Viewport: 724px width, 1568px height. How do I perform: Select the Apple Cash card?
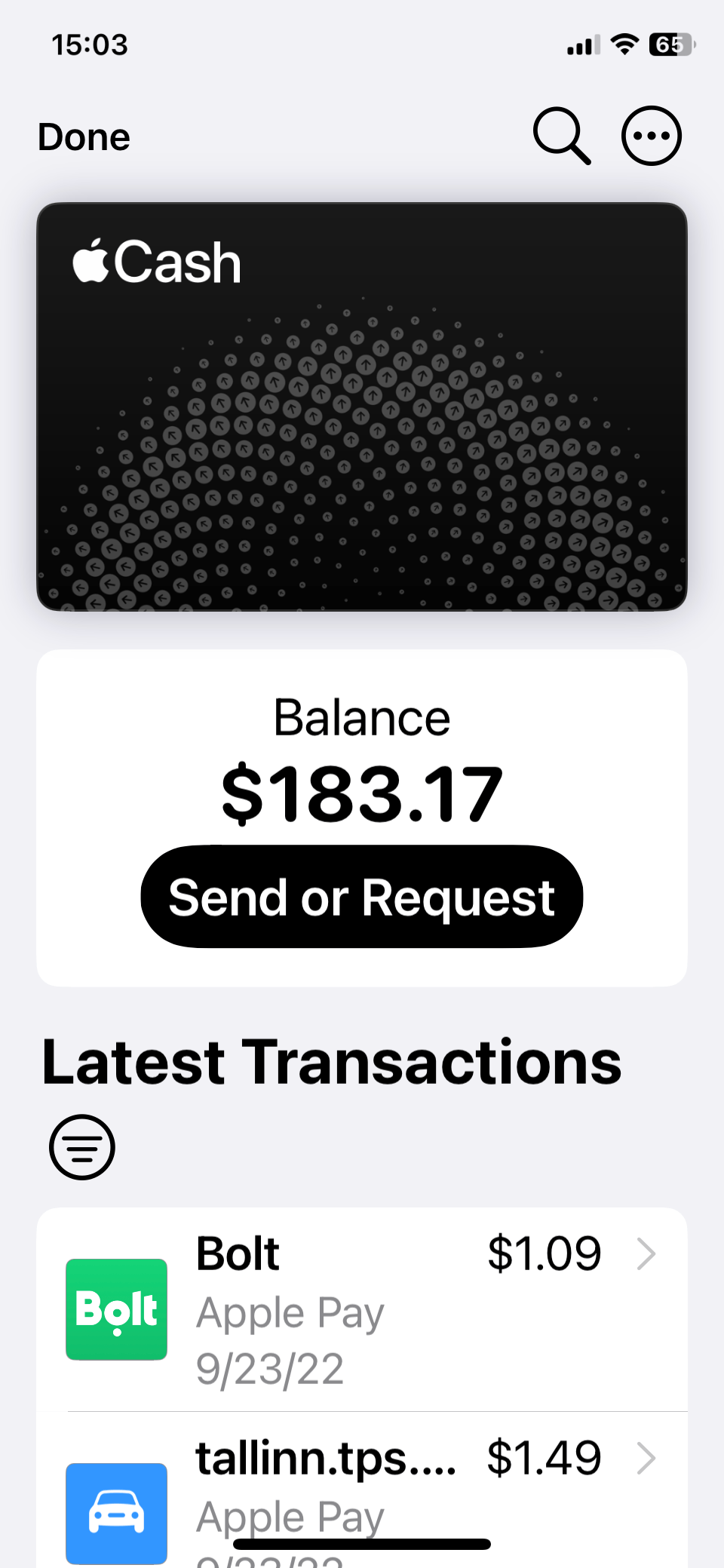[360, 407]
